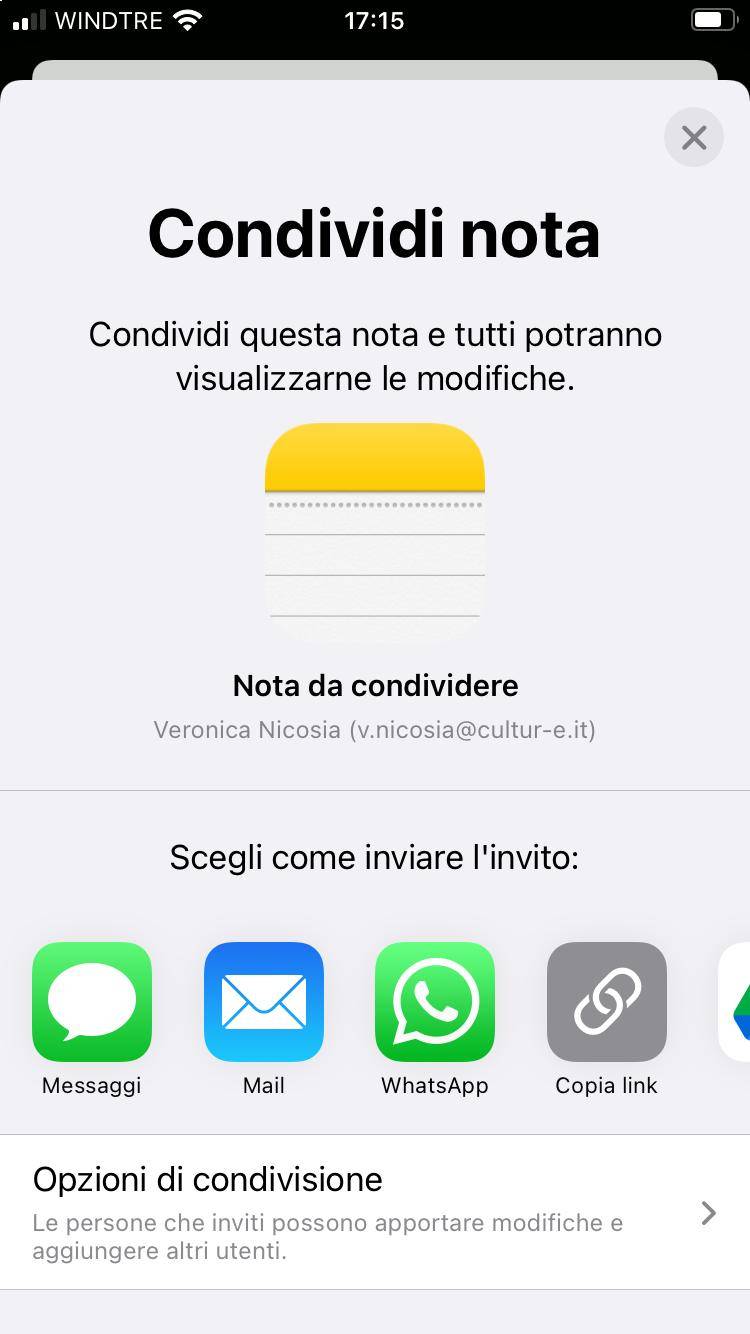Share the note invite through Mail
The height and width of the screenshot is (1334, 750).
(x=264, y=1002)
